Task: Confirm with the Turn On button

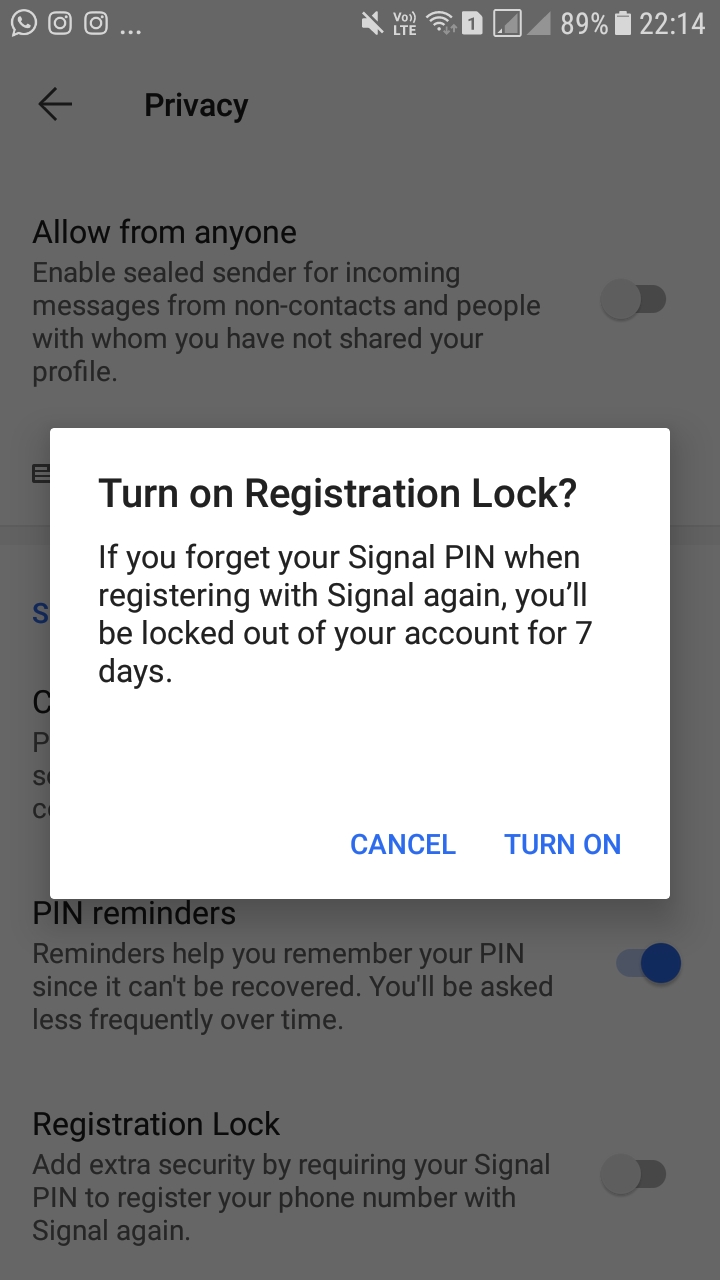Action: tap(562, 844)
